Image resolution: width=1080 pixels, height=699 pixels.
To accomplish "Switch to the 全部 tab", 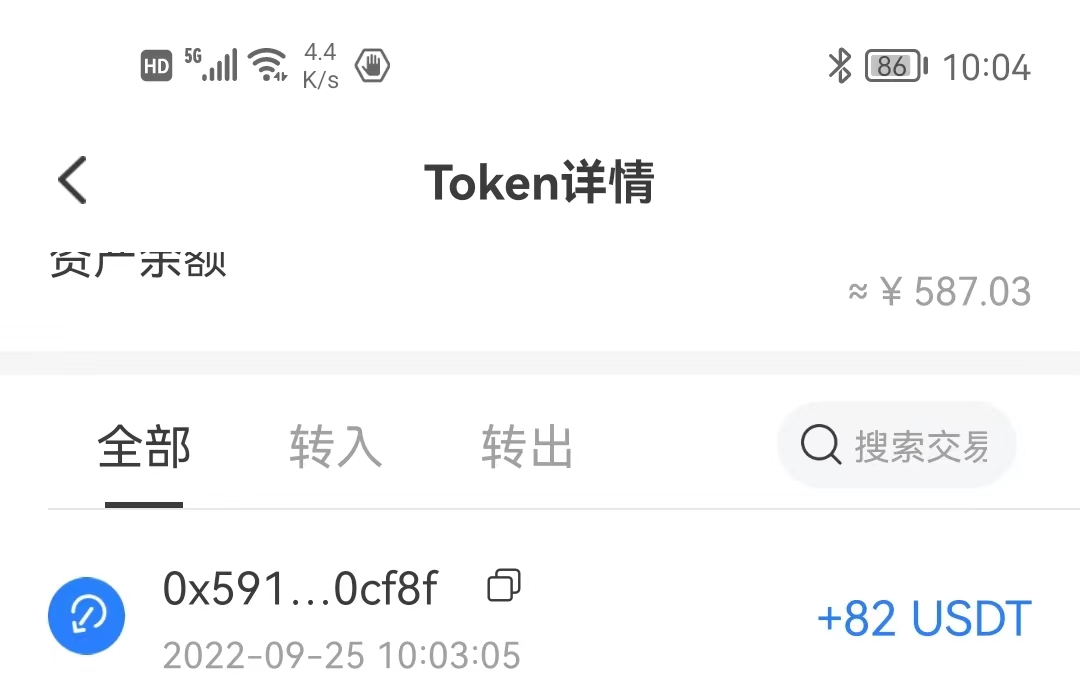I will point(144,447).
